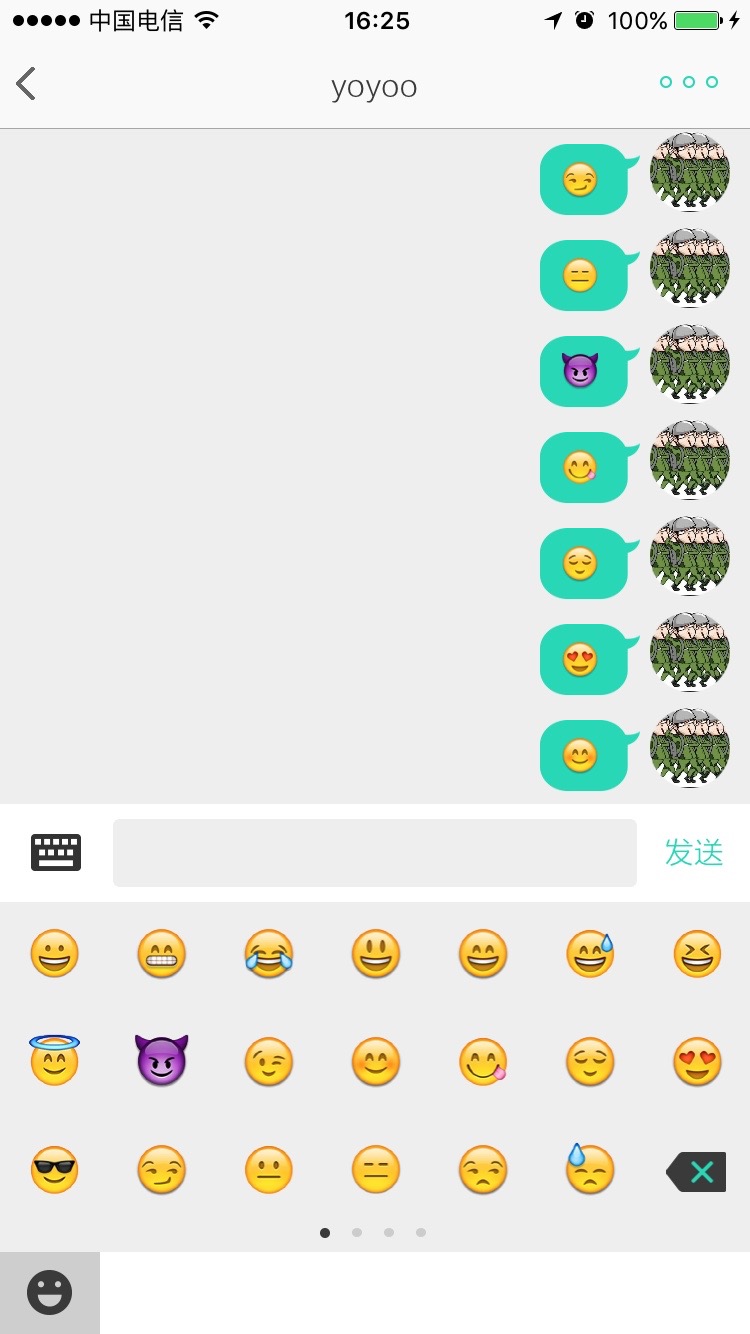Screen dimensions: 750x1334
Task: Insert the grimacing teeth emoji
Action: tap(161, 953)
